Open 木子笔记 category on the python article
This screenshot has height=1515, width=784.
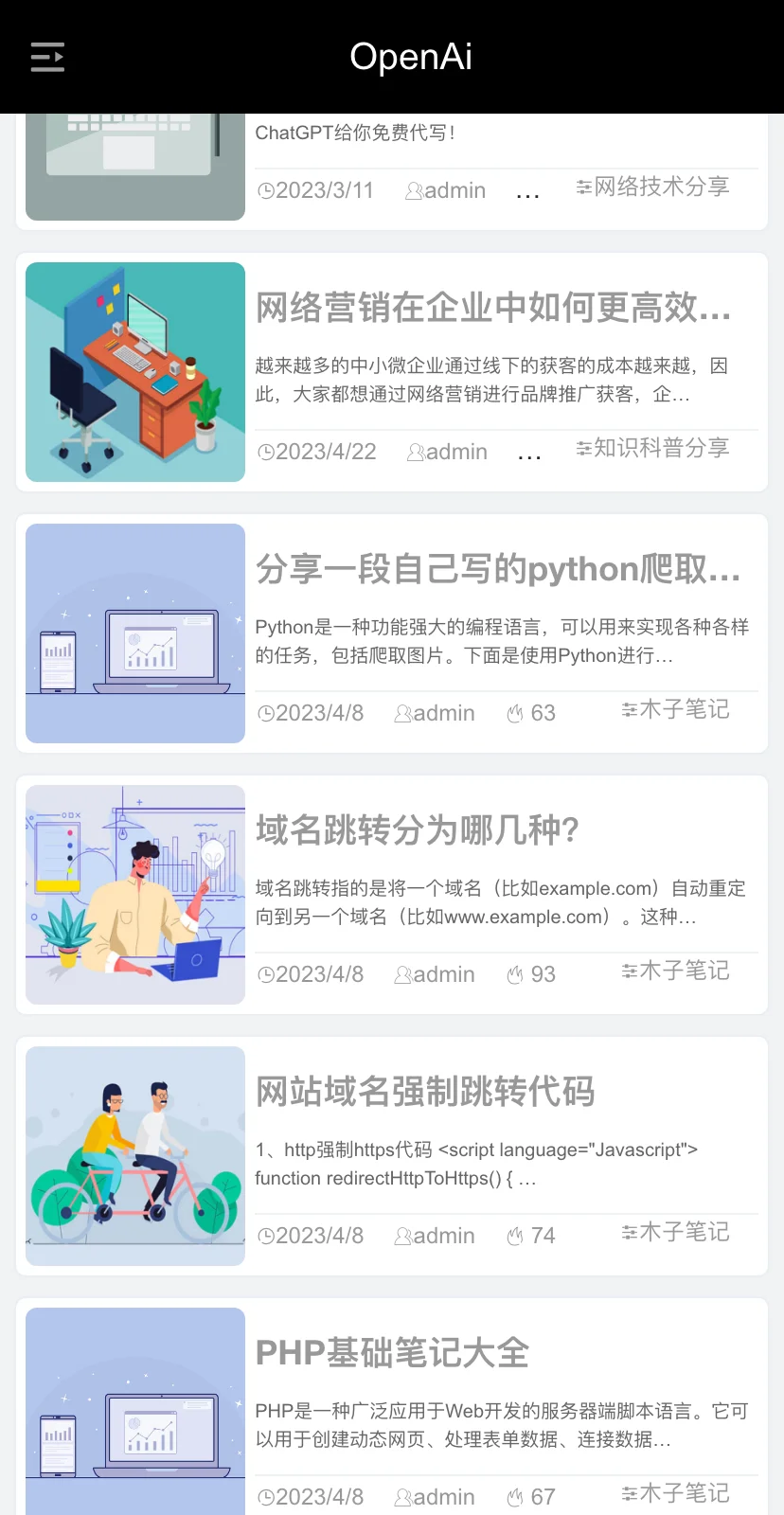pos(675,709)
